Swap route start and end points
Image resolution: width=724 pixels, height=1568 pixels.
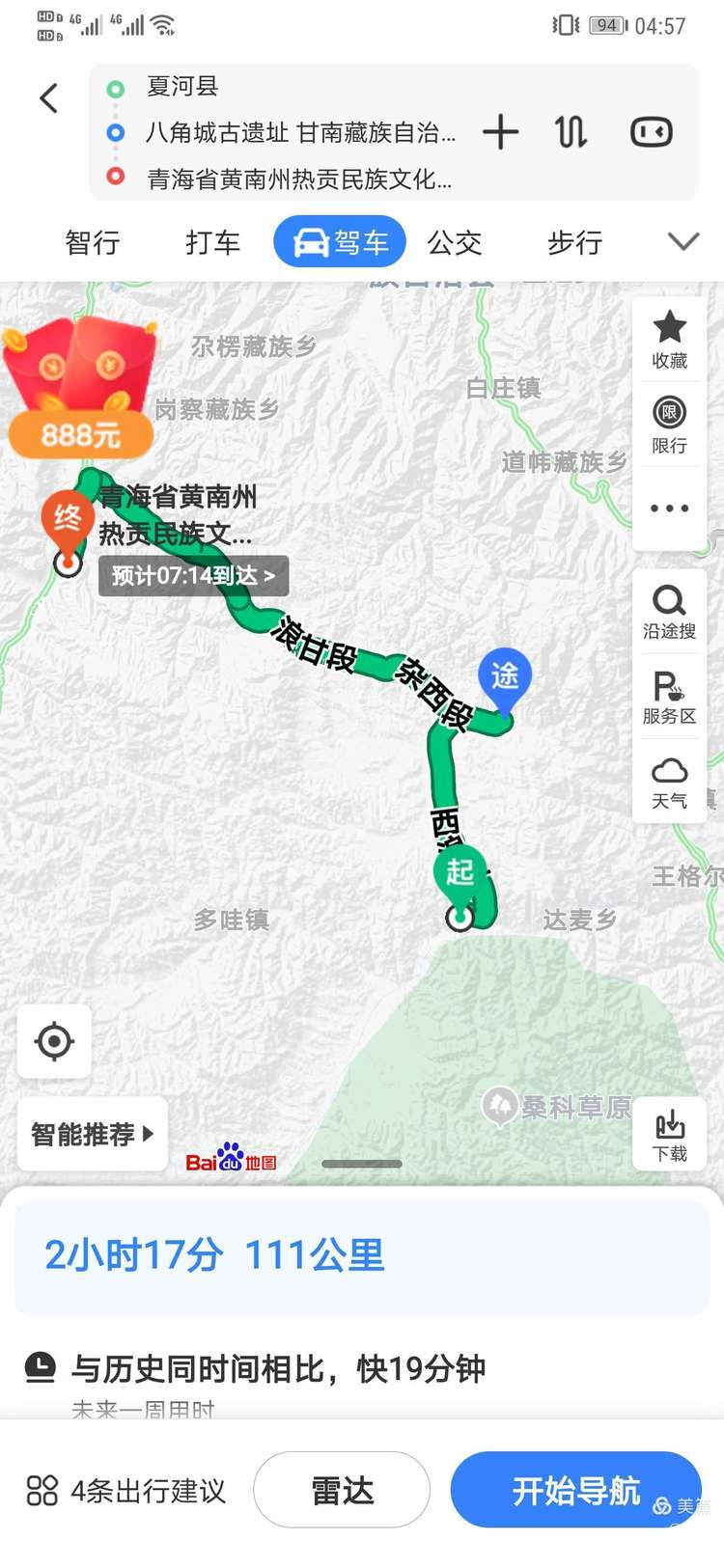click(x=571, y=133)
